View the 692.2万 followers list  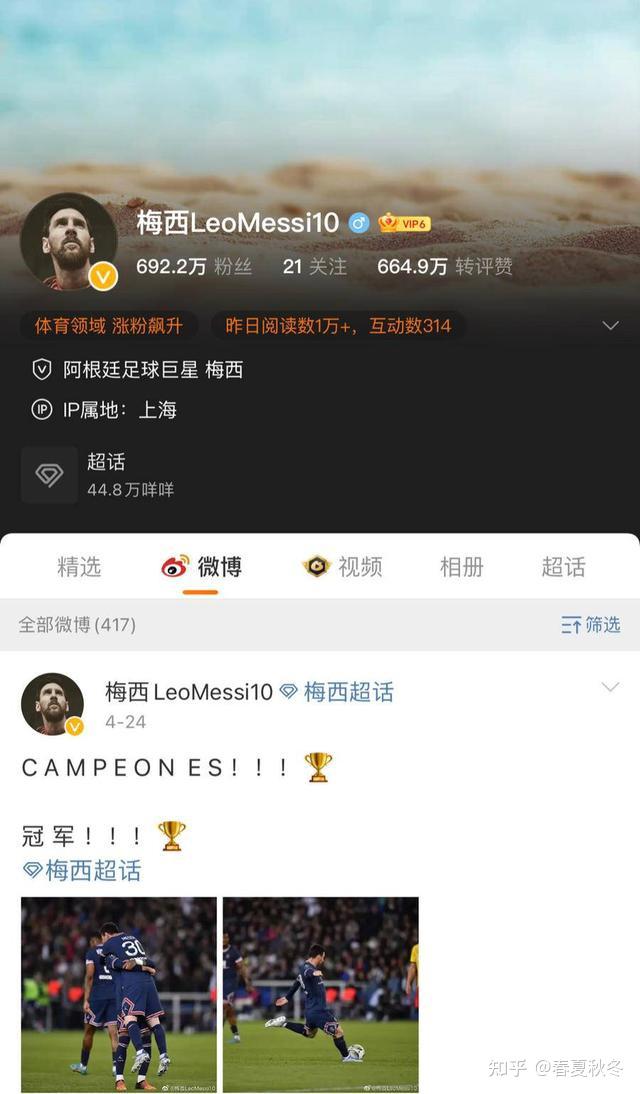point(194,267)
